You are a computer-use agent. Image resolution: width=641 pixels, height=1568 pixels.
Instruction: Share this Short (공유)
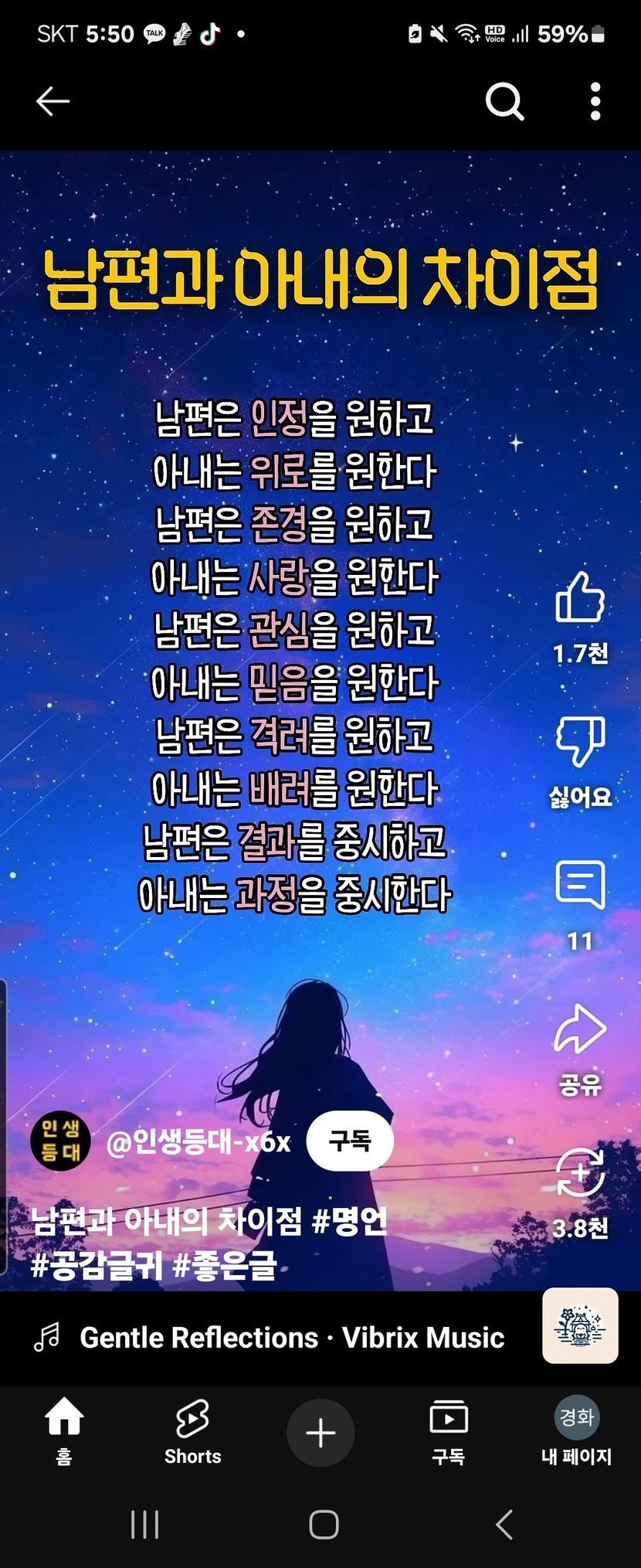pyautogui.click(x=579, y=1029)
